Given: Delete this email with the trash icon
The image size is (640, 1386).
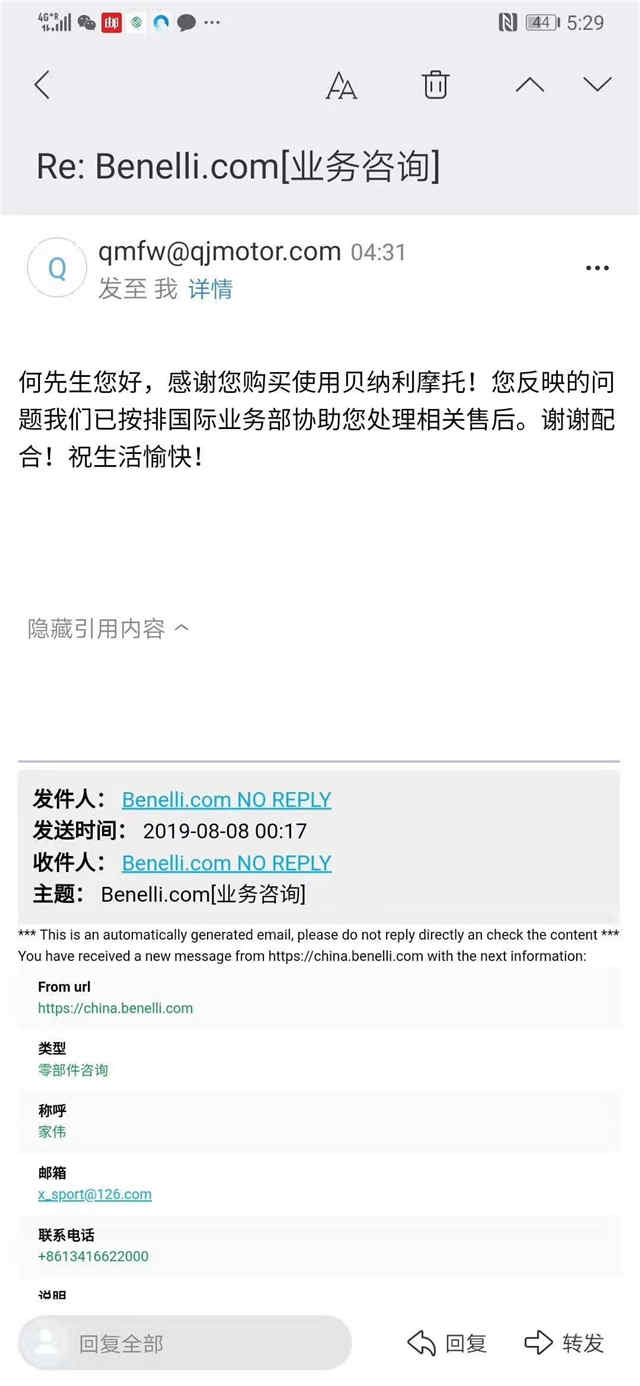Looking at the screenshot, I should 436,85.
